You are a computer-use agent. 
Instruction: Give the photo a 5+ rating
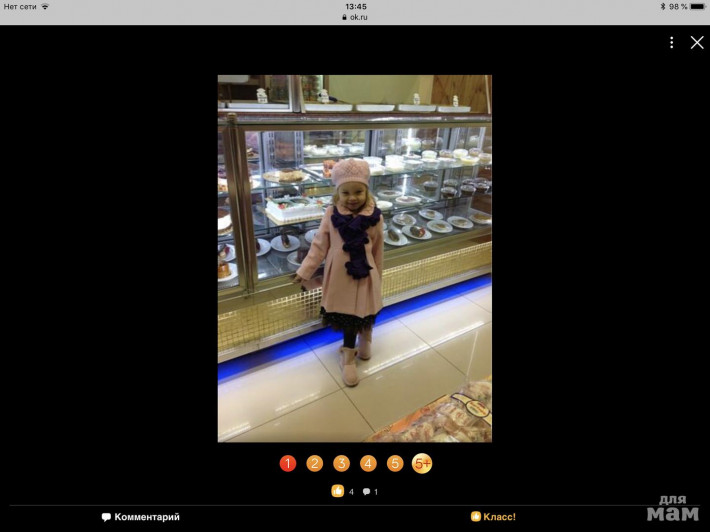tap(422, 463)
